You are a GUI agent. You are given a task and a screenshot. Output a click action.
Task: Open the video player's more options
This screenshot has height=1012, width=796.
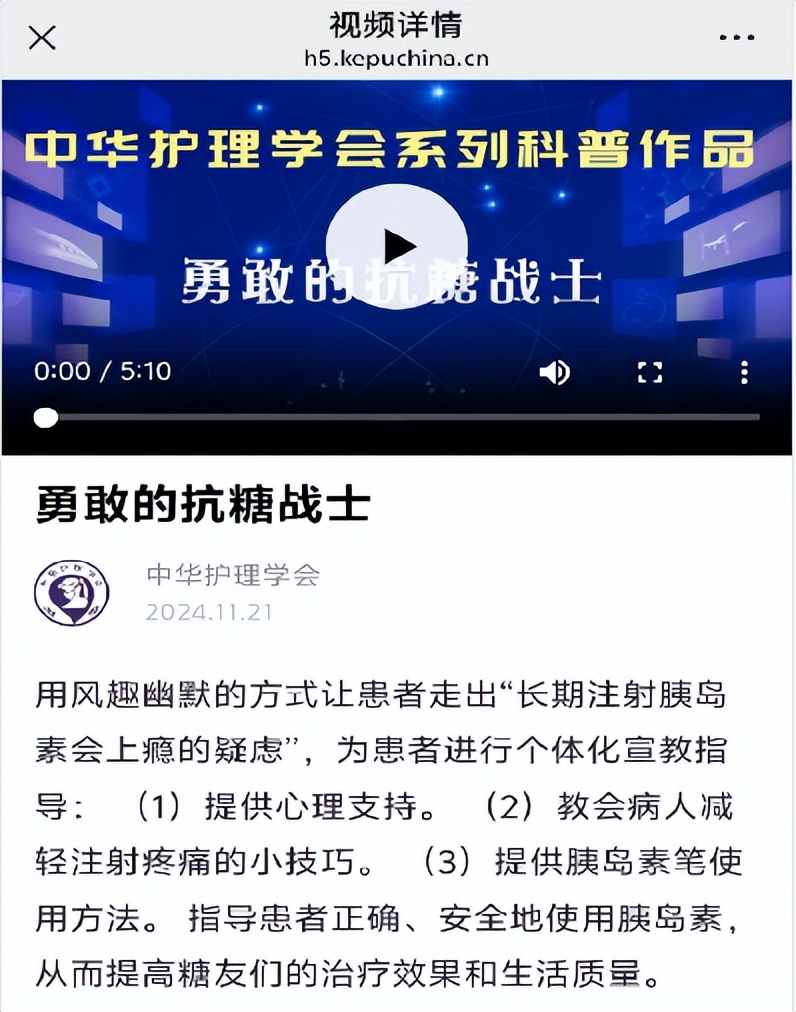coord(744,373)
